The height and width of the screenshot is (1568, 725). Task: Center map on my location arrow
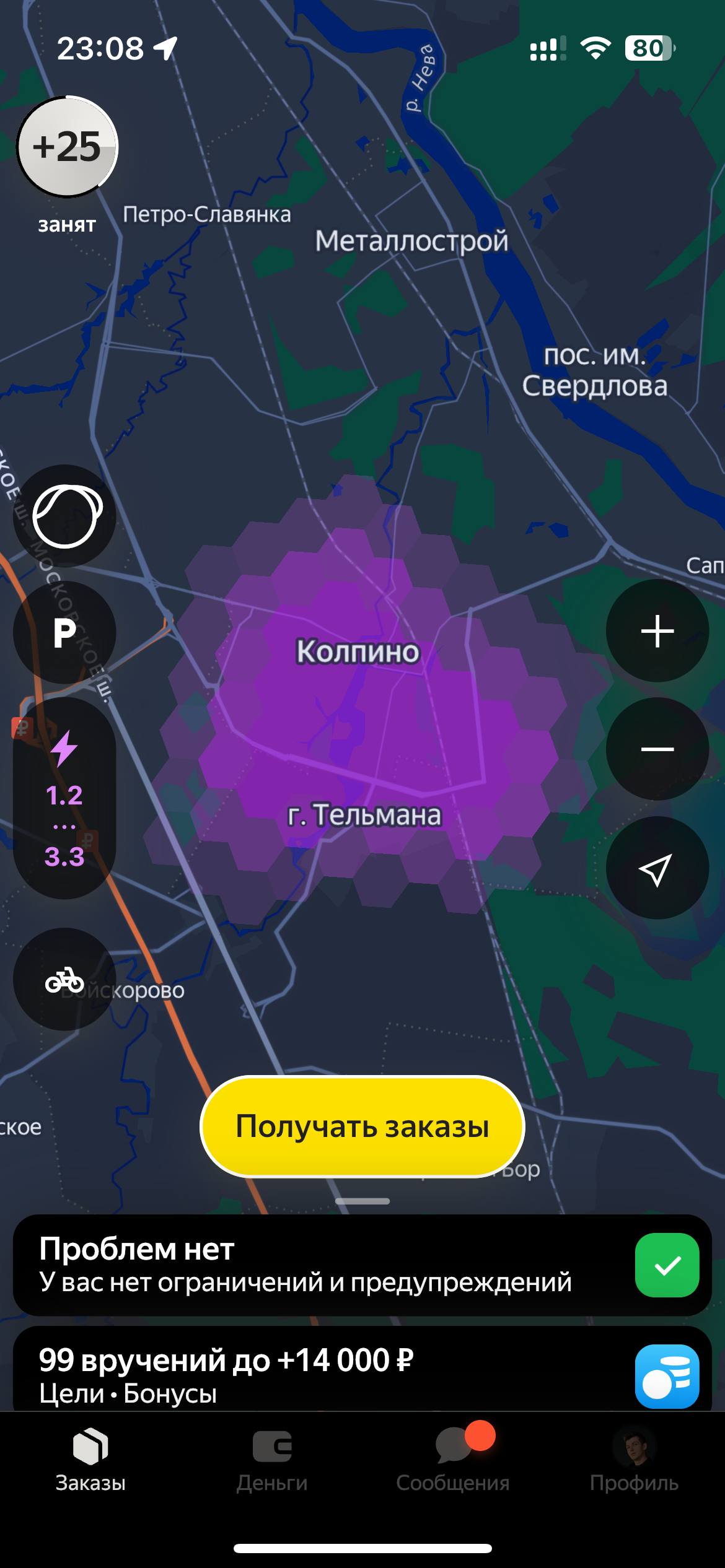657,868
